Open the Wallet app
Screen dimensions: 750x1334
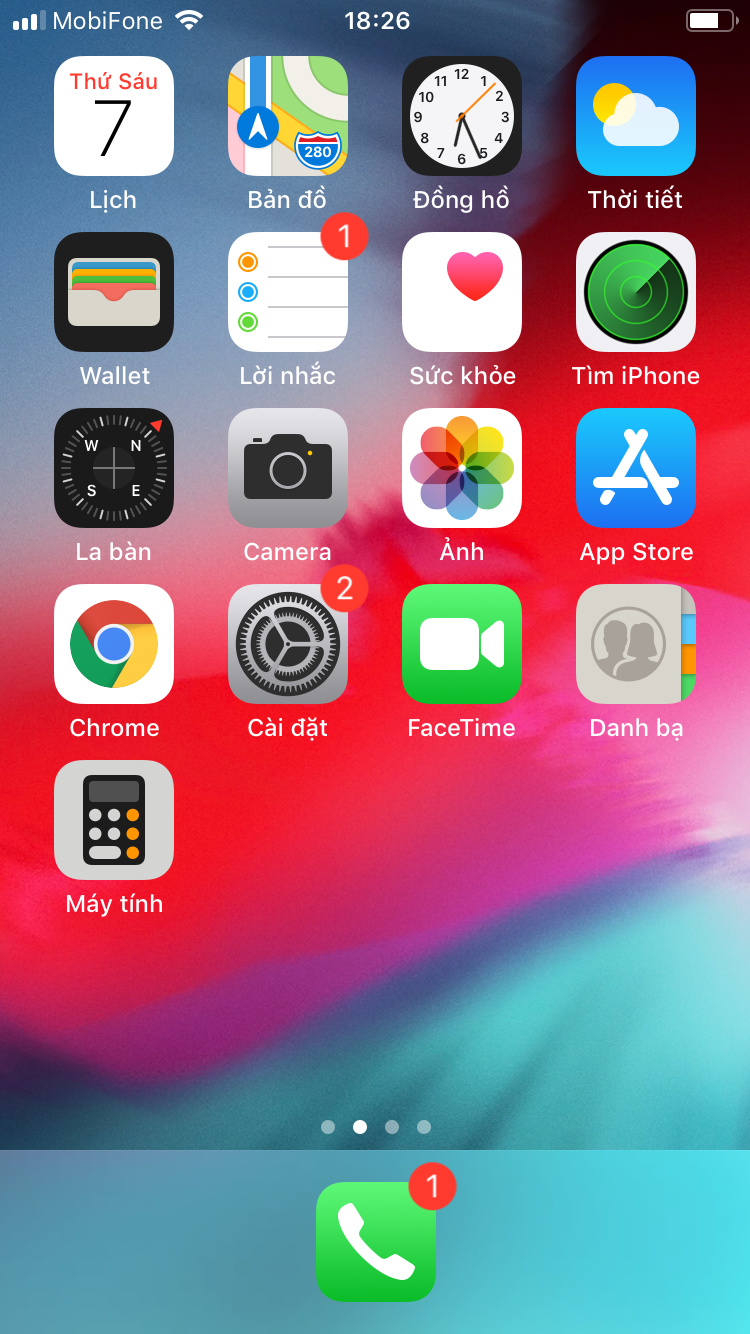(x=114, y=292)
